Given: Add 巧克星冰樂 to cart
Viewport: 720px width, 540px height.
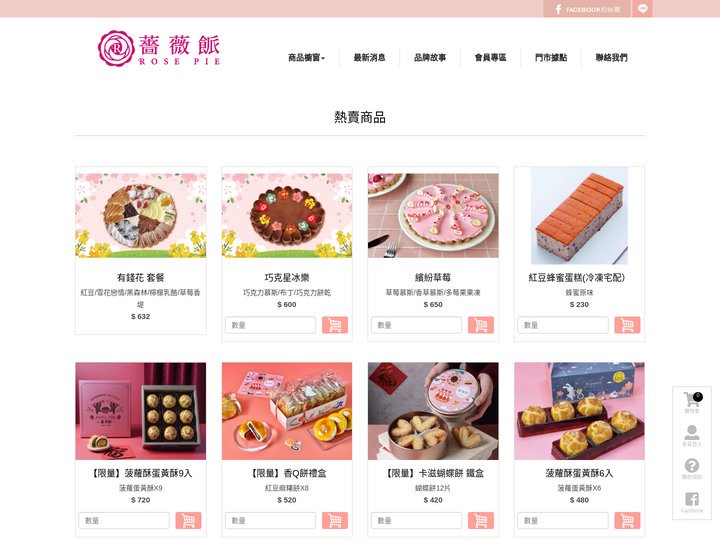Looking at the screenshot, I should pyautogui.click(x=335, y=325).
